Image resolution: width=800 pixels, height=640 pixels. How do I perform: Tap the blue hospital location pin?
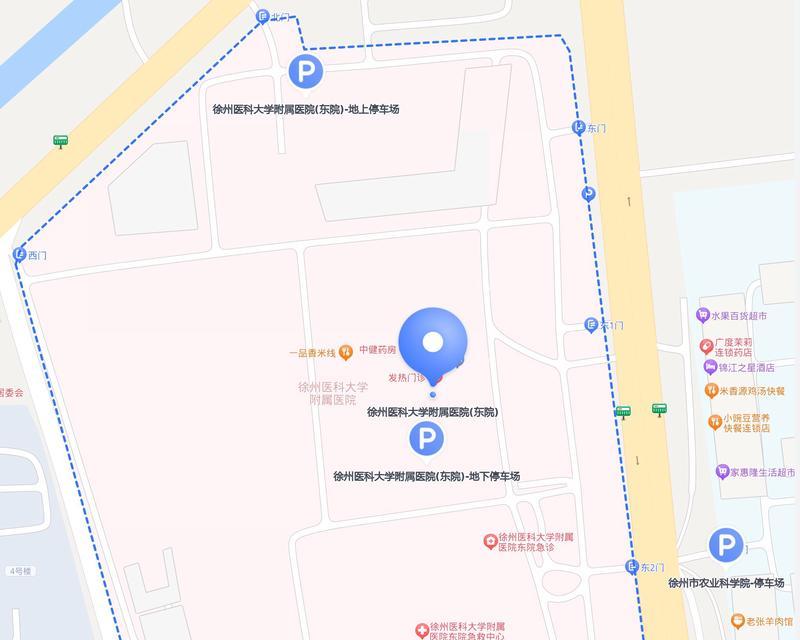432,345
